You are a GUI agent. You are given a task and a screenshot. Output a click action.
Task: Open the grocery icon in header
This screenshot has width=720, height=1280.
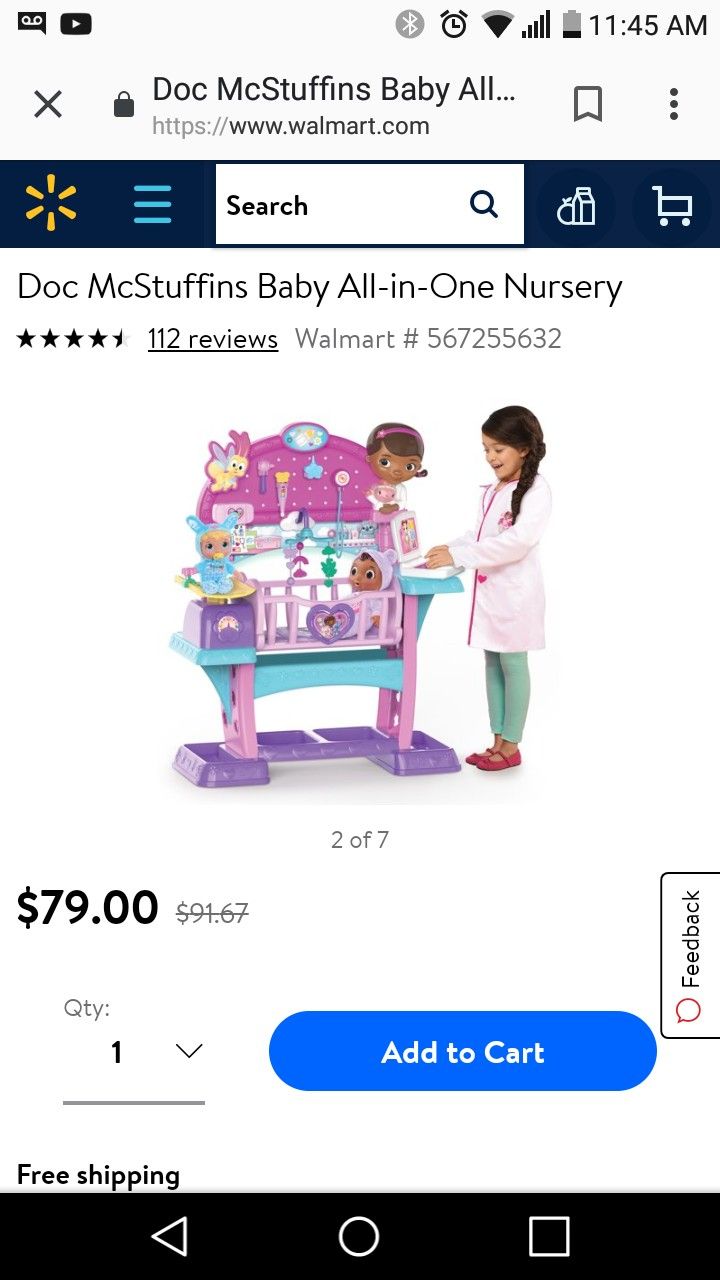tap(576, 206)
